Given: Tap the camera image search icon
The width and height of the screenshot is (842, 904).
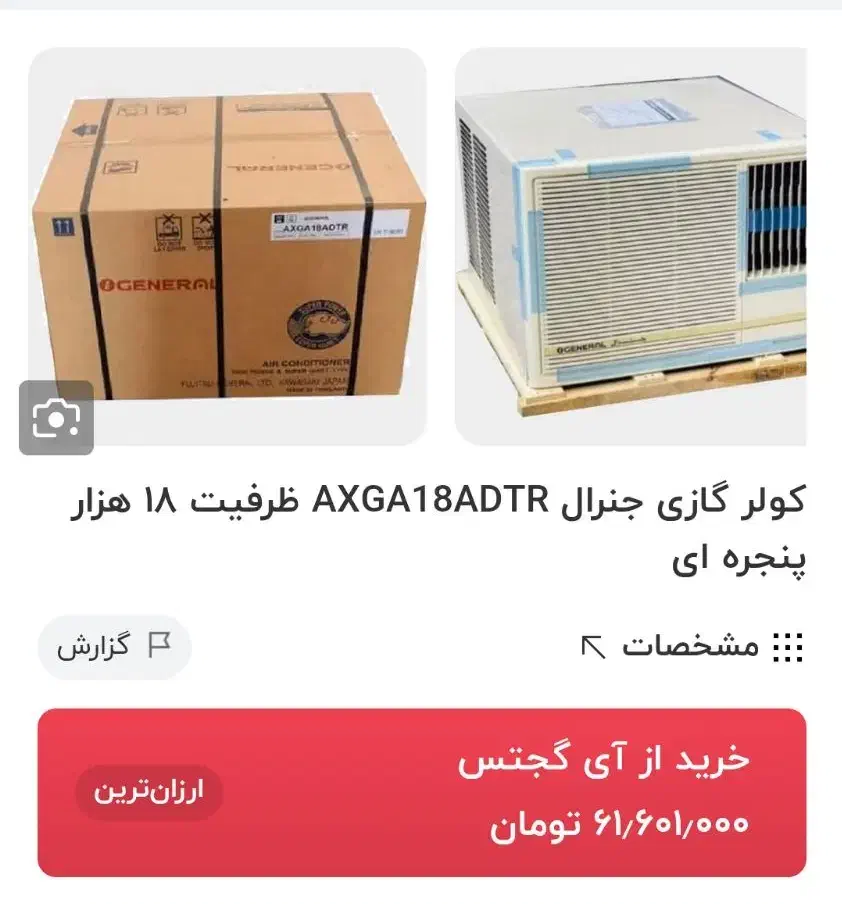Looking at the screenshot, I should 57,417.
